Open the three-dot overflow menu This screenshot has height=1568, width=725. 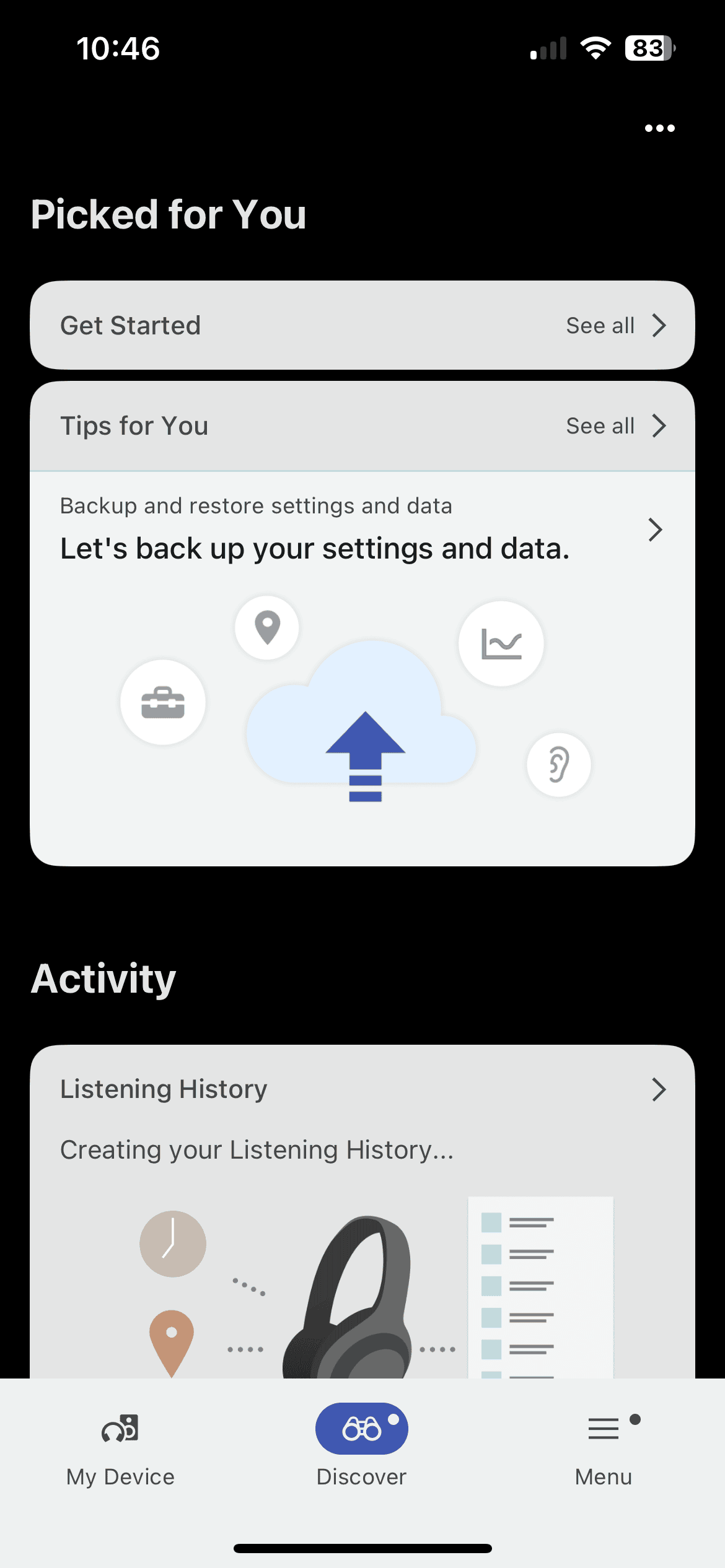click(x=659, y=128)
